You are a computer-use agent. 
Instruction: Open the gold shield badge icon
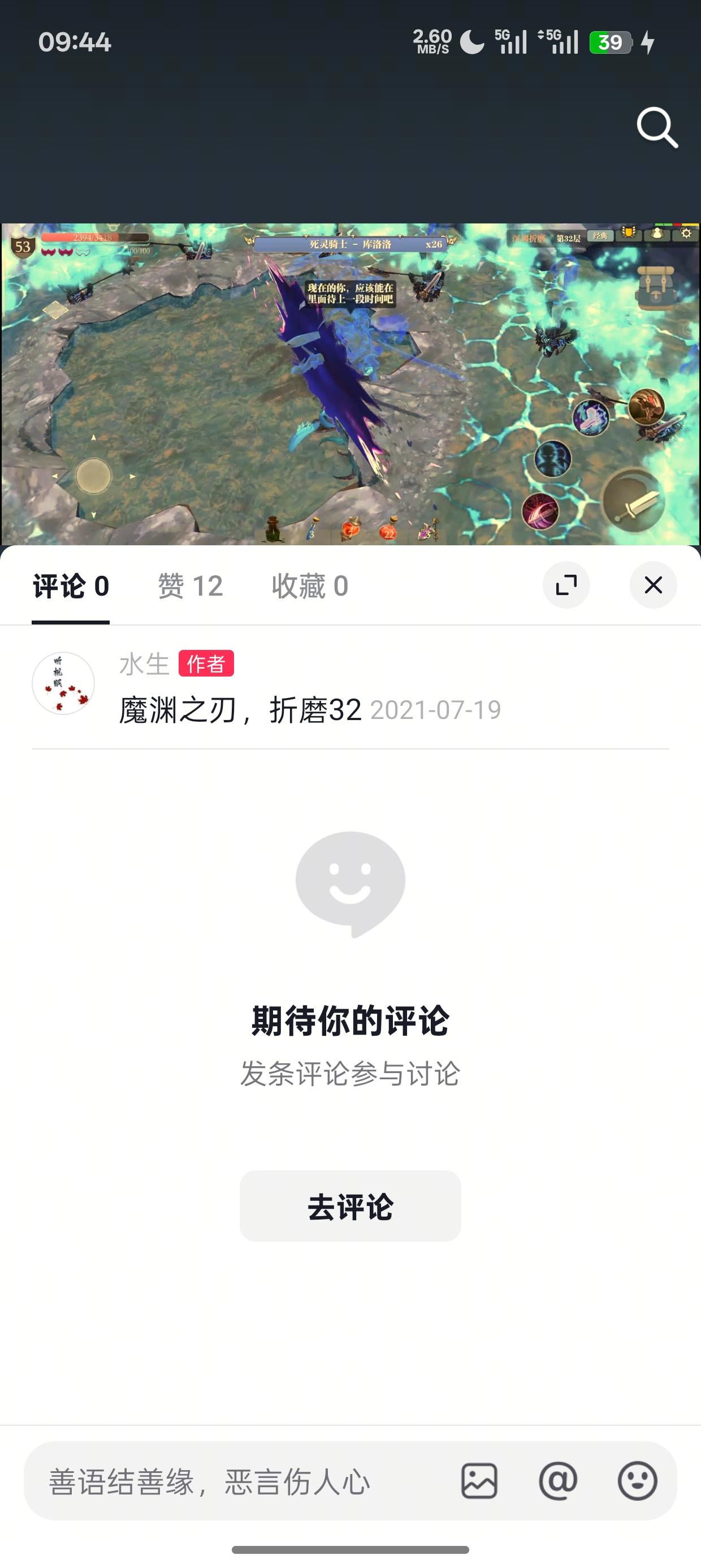pyautogui.click(x=628, y=232)
